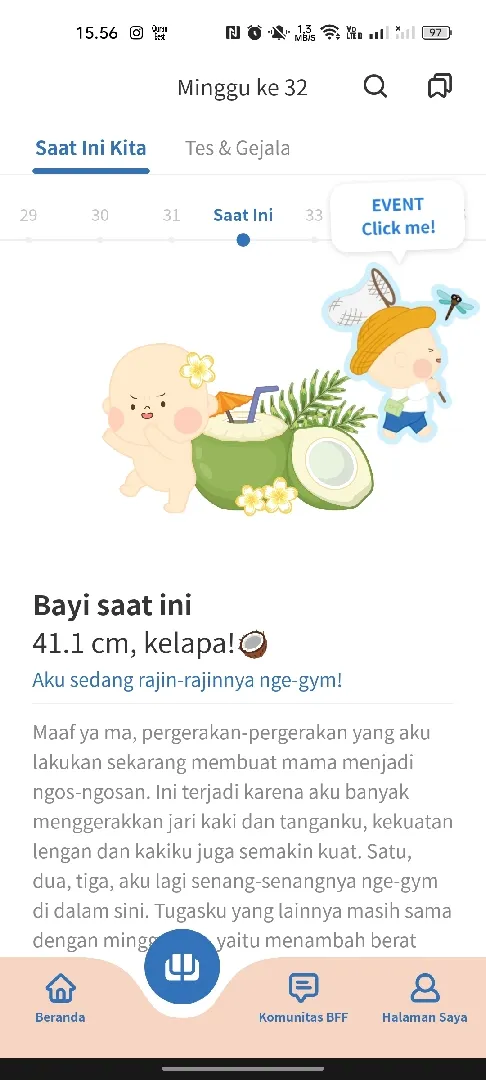486x1080 pixels.
Task: Jump to week 29 on the timeline
Action: (x=28, y=216)
